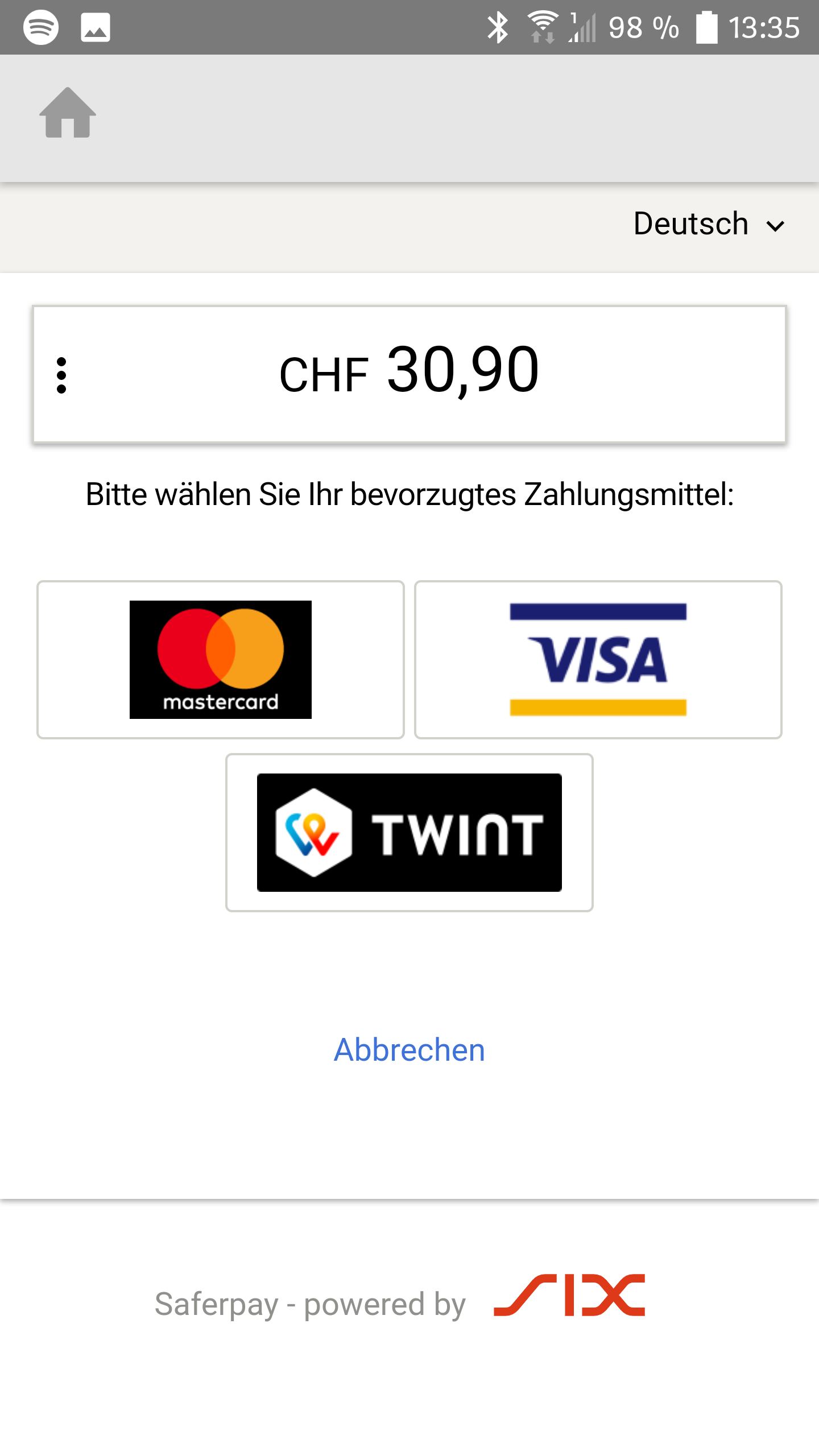Select Mastercard as payment method
Viewport: 819px width, 1456px height.
[221, 660]
